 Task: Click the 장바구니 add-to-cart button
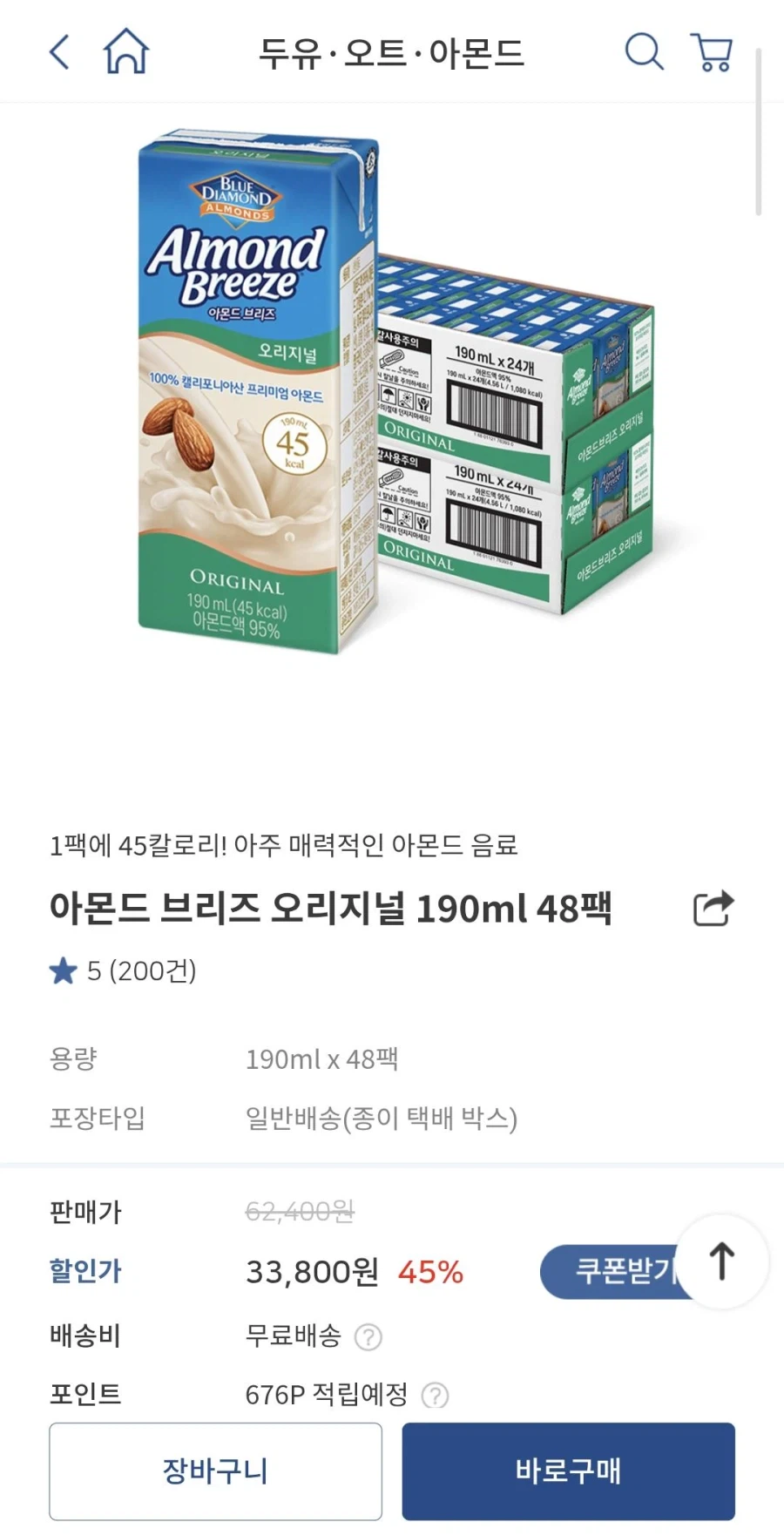215,1471
